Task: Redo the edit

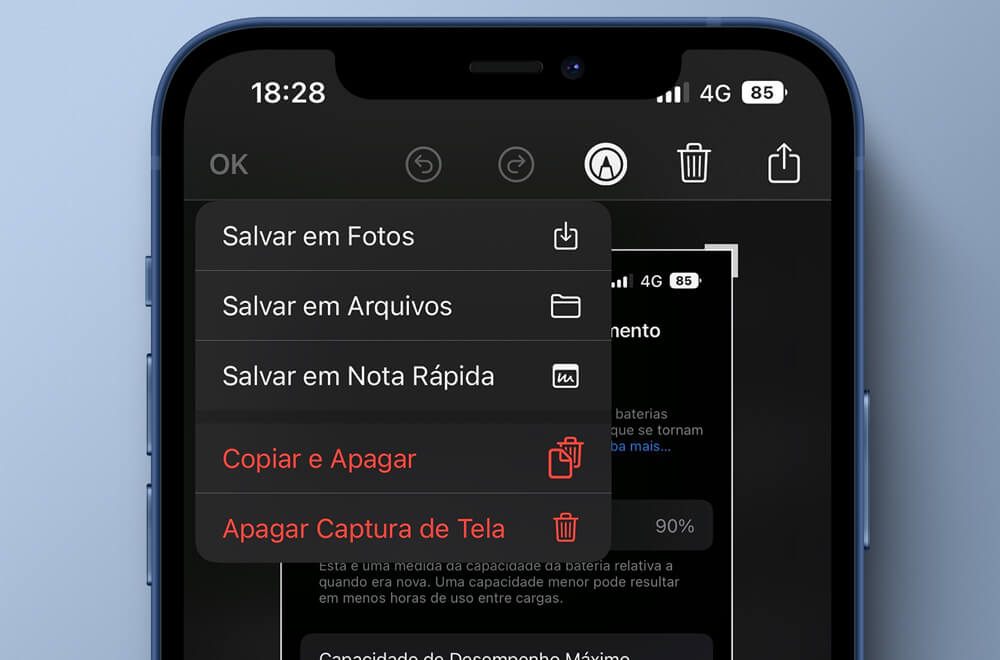Action: [516, 164]
